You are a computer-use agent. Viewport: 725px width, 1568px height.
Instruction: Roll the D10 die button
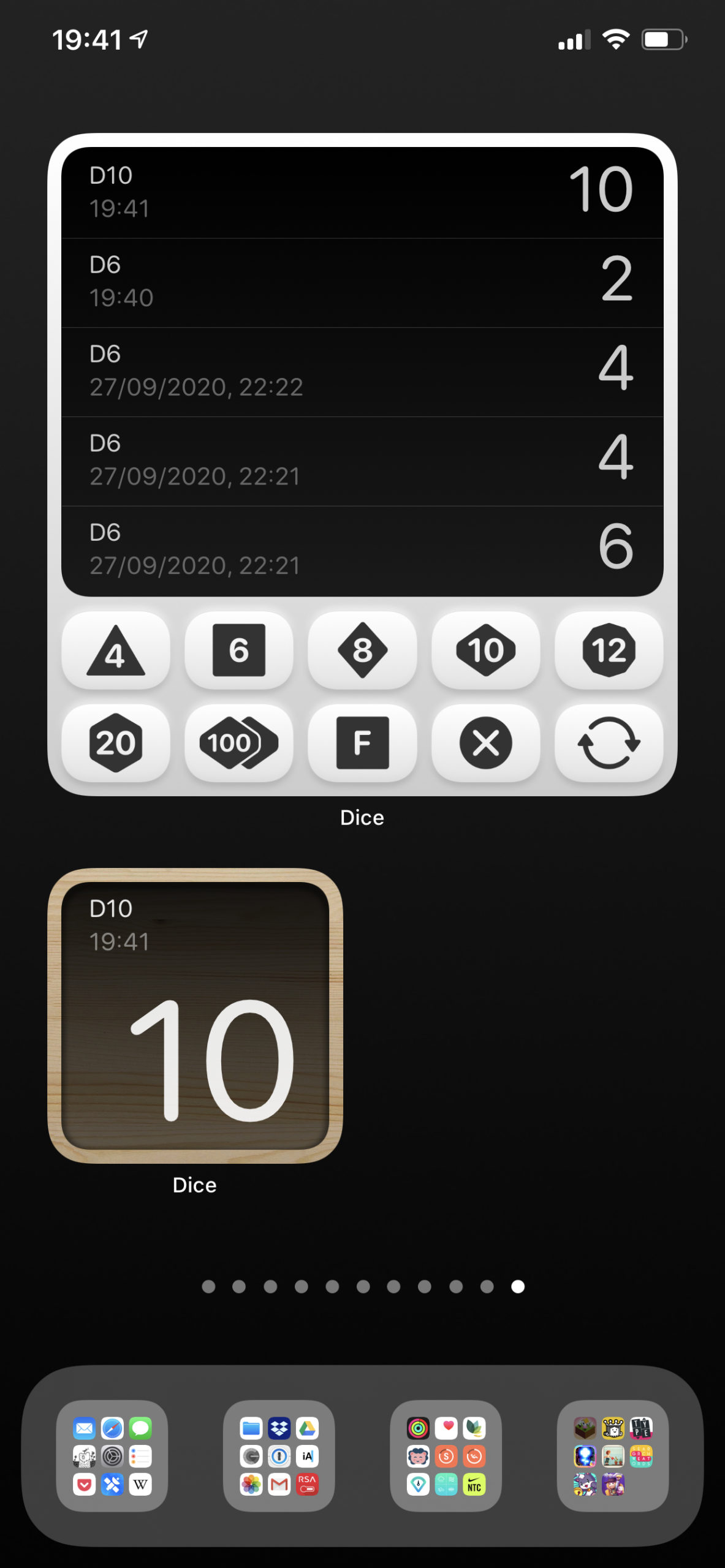[x=486, y=650]
